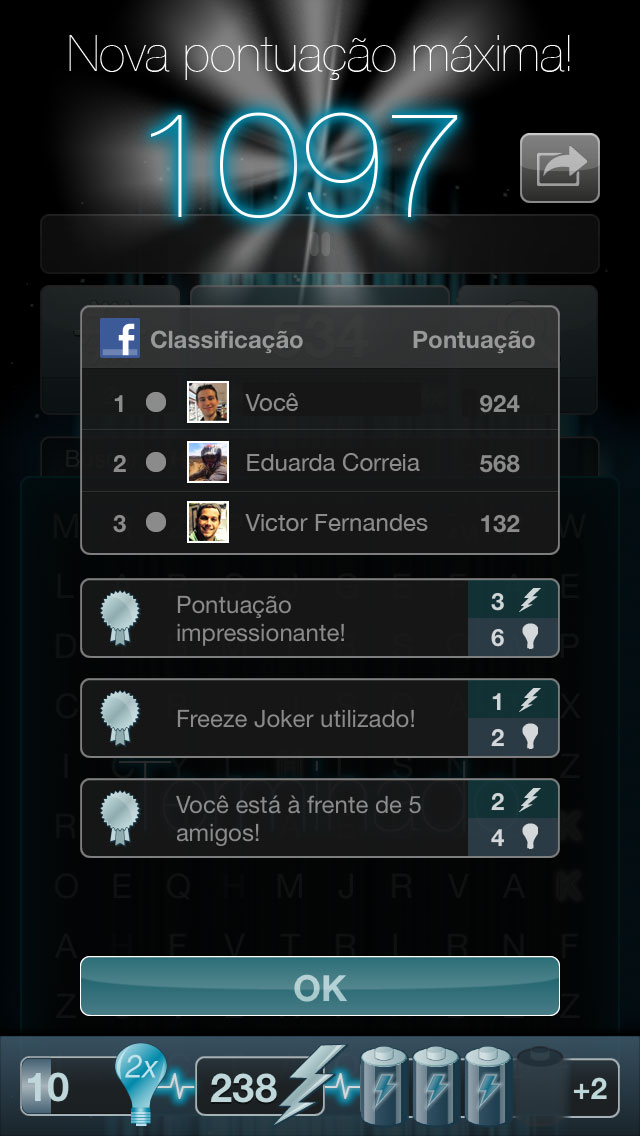Tap the +2 battery refill button
Image resolution: width=640 pixels, height=1136 pixels.
[x=589, y=1089]
